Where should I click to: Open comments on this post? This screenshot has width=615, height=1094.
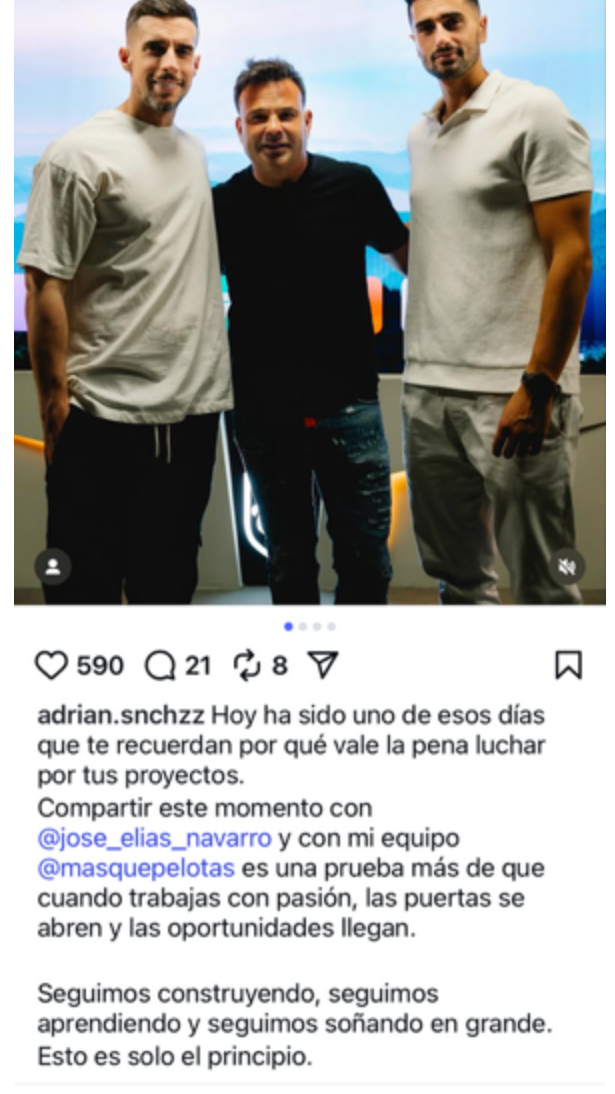(x=160, y=665)
